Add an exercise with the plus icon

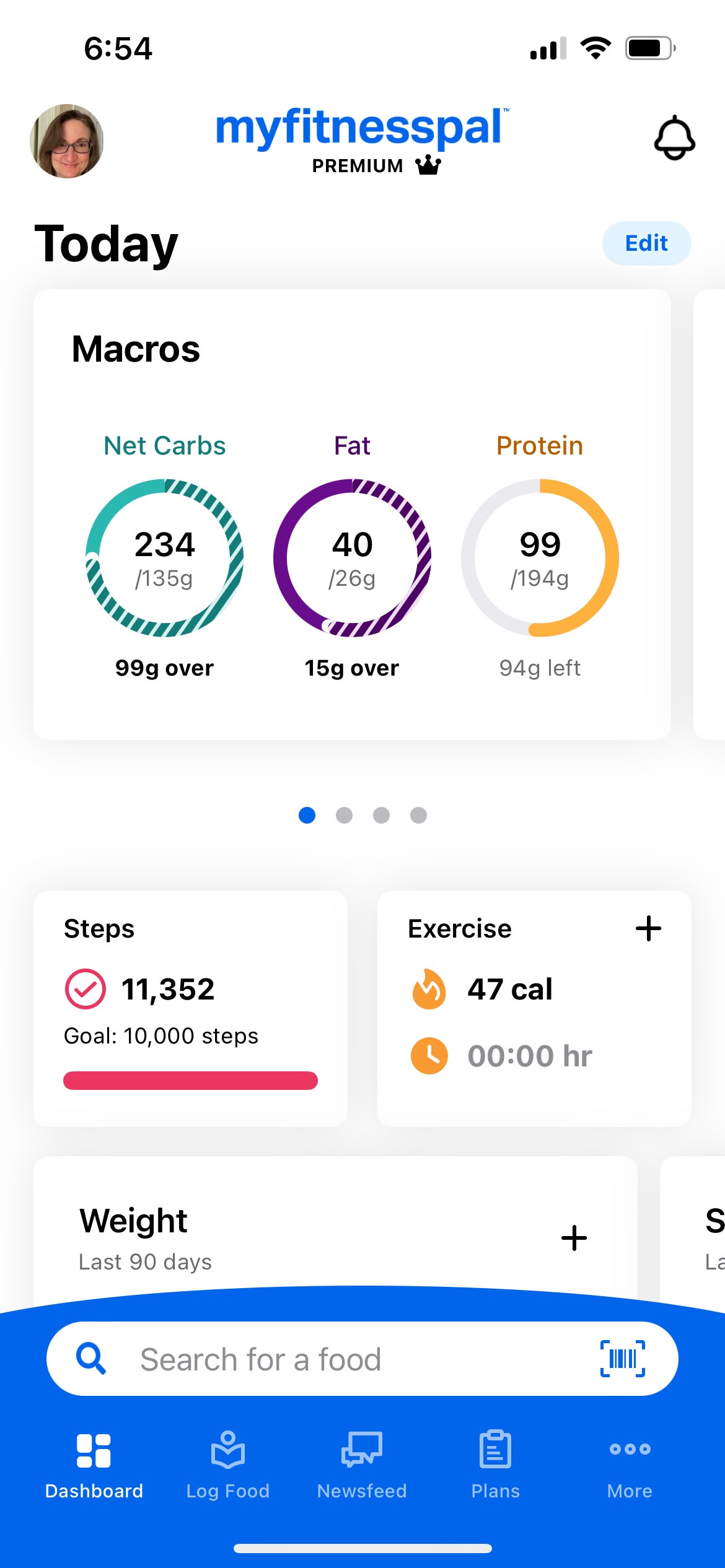click(648, 928)
